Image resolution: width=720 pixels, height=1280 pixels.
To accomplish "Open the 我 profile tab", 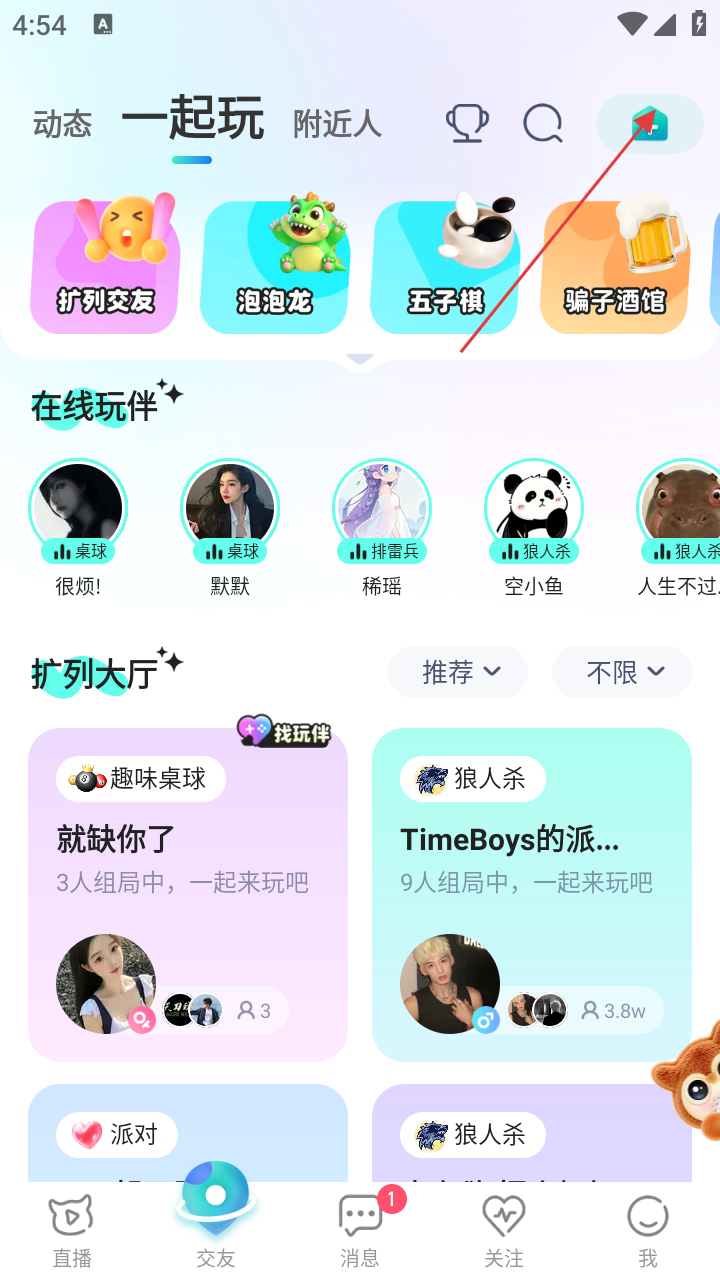I will 648,1230.
